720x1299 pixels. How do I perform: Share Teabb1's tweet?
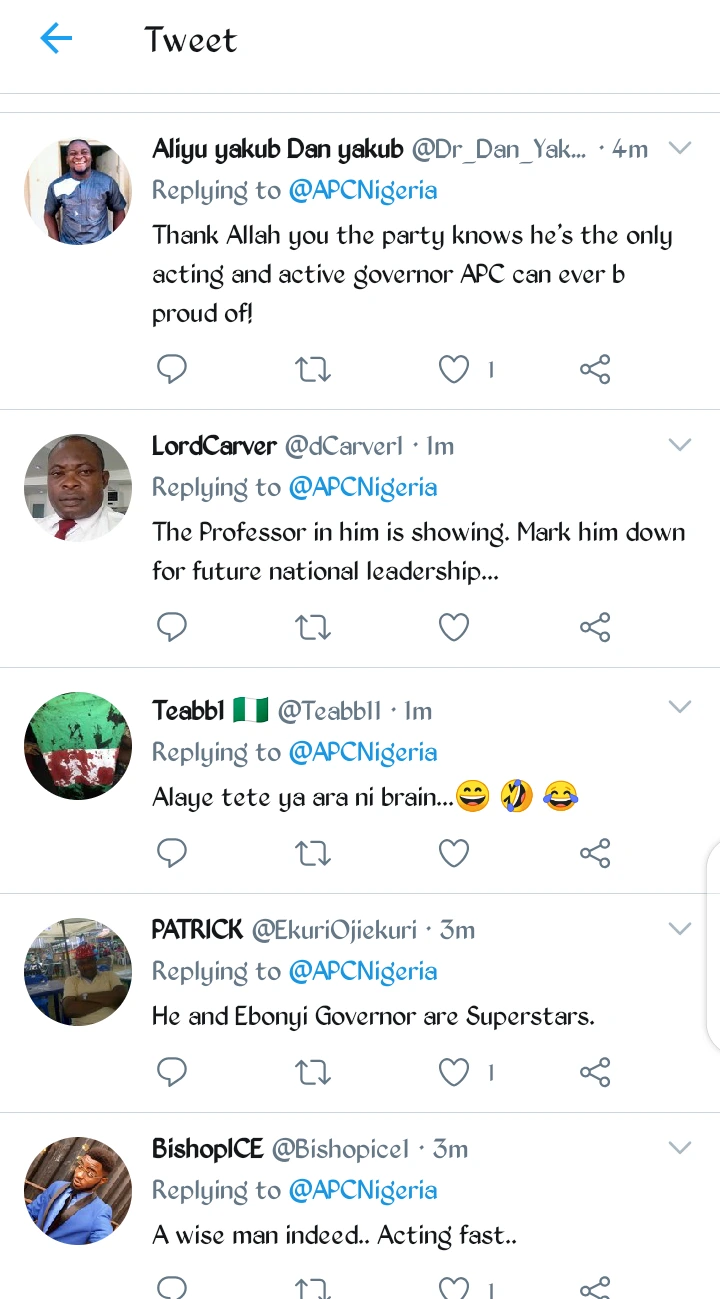coord(595,853)
